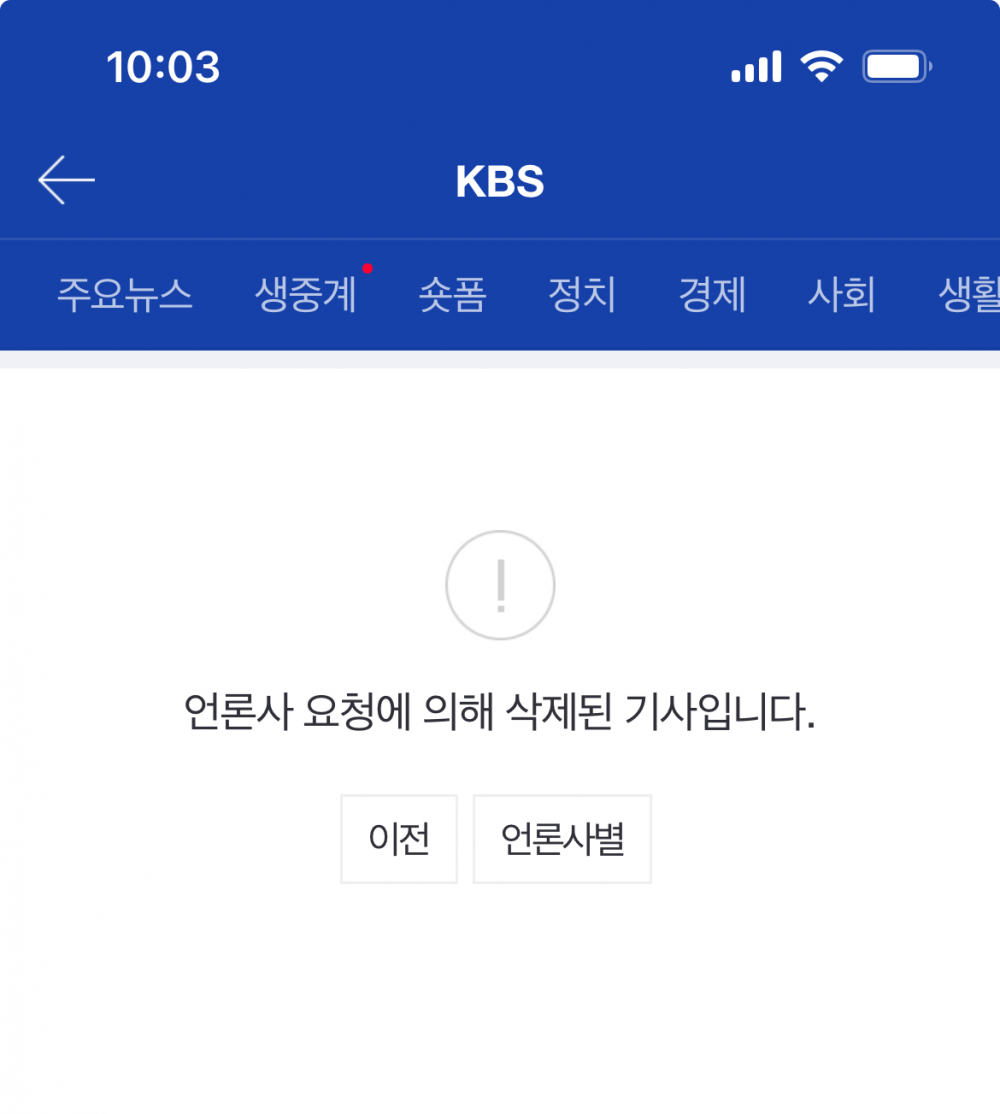
Task: Open the 언론사별 button
Action: 562,840
